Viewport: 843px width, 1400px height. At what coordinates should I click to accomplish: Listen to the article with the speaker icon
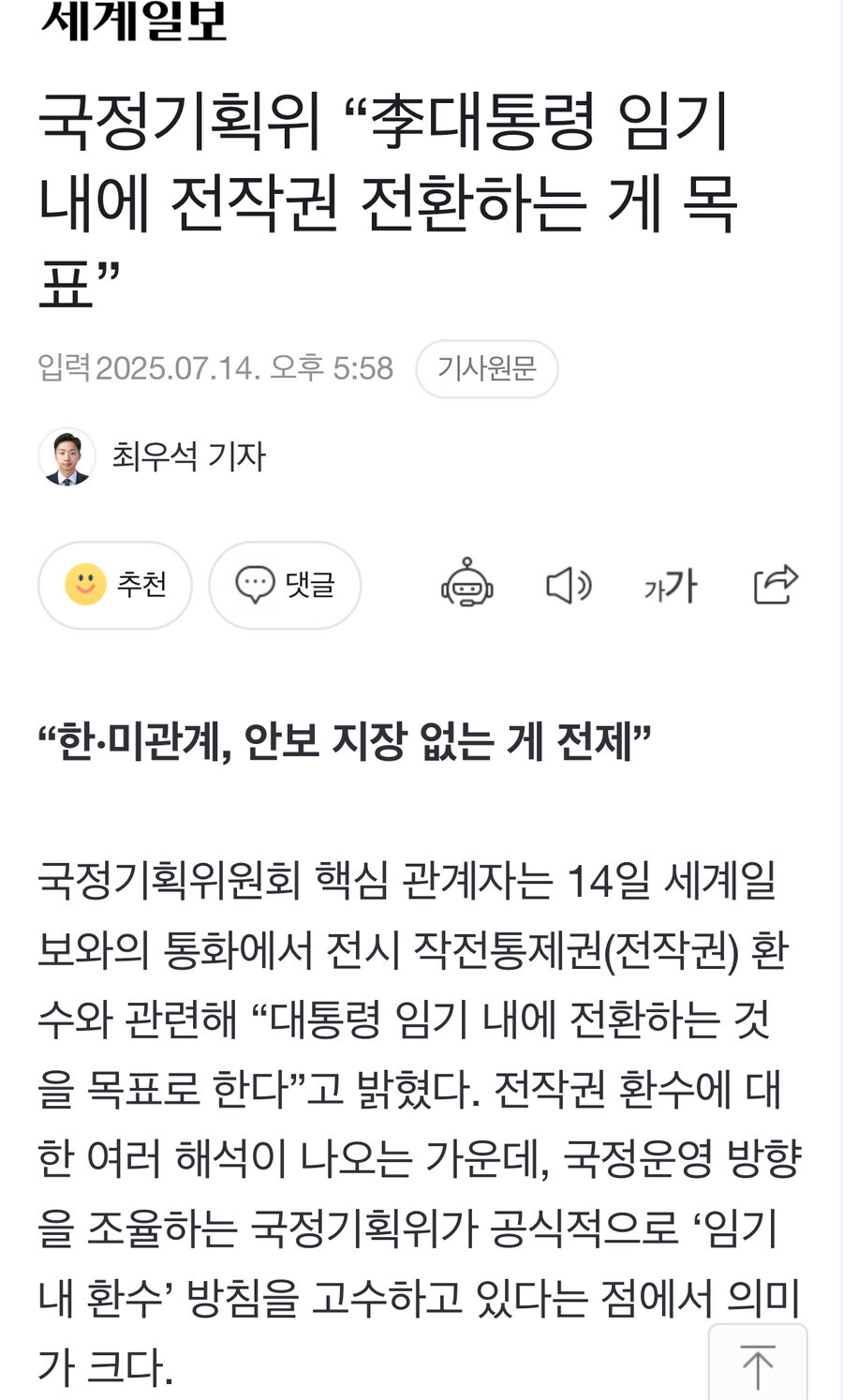click(568, 586)
